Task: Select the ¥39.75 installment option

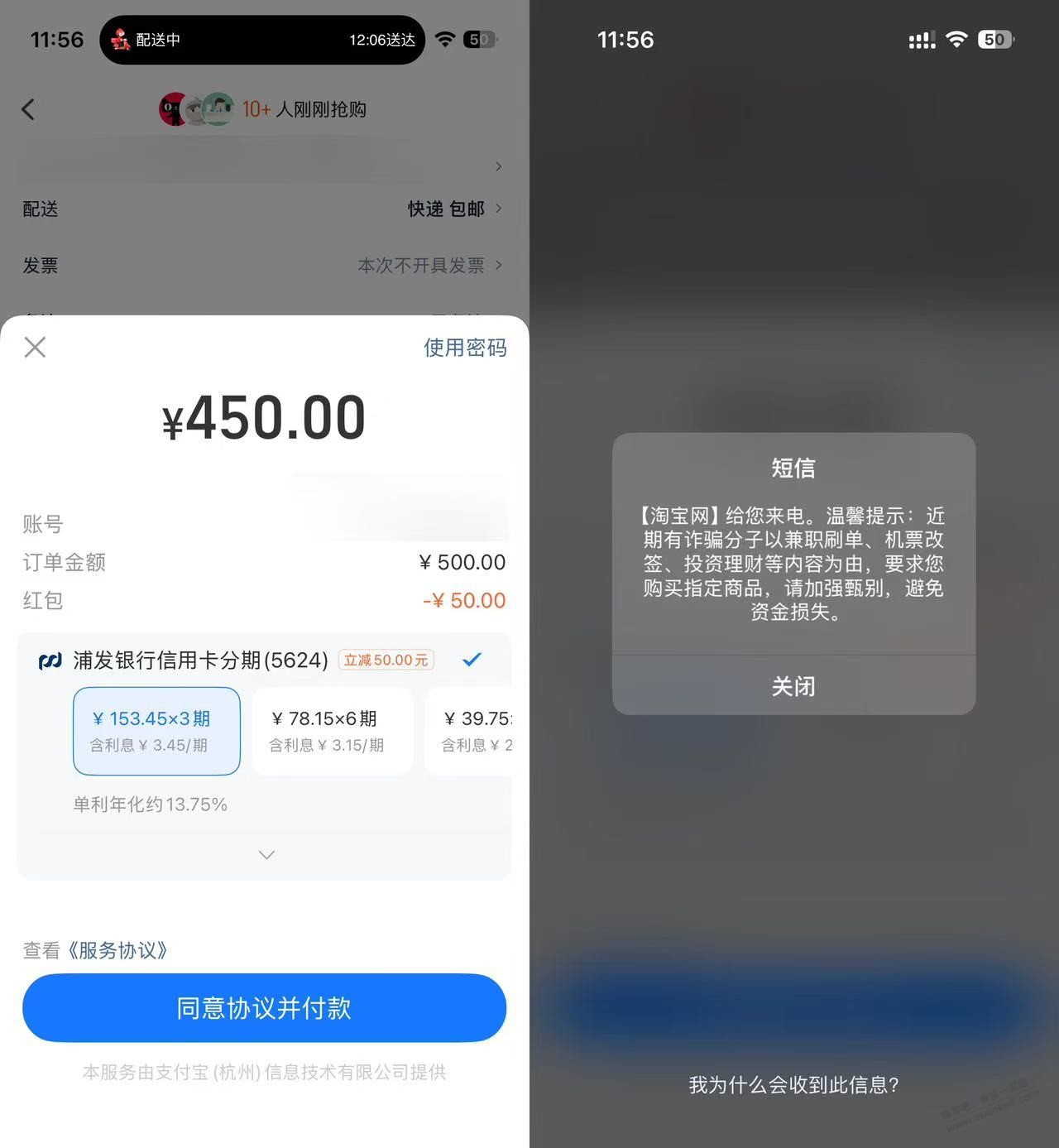Action: click(470, 731)
